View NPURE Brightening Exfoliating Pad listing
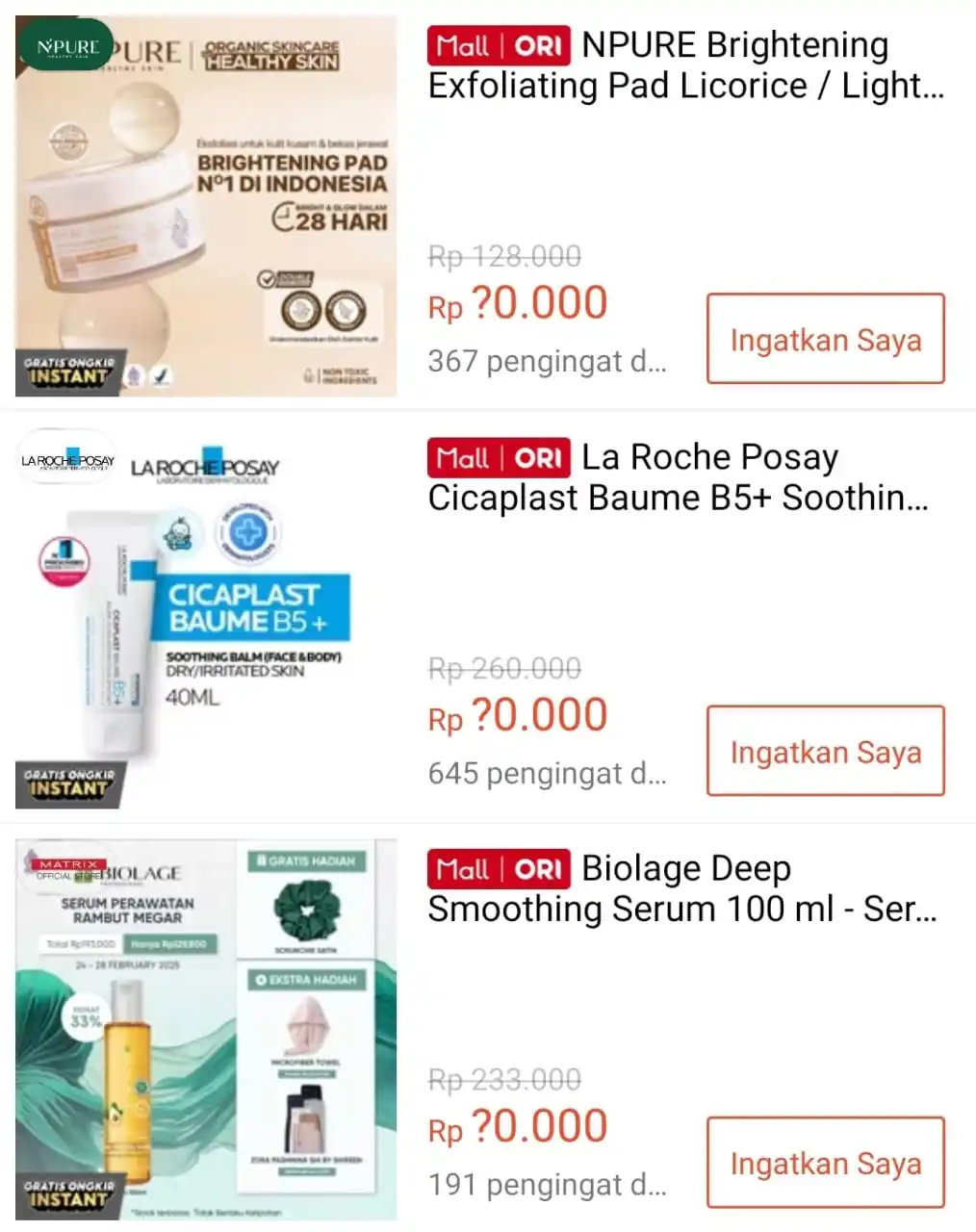976x1232 pixels. [x=685, y=65]
